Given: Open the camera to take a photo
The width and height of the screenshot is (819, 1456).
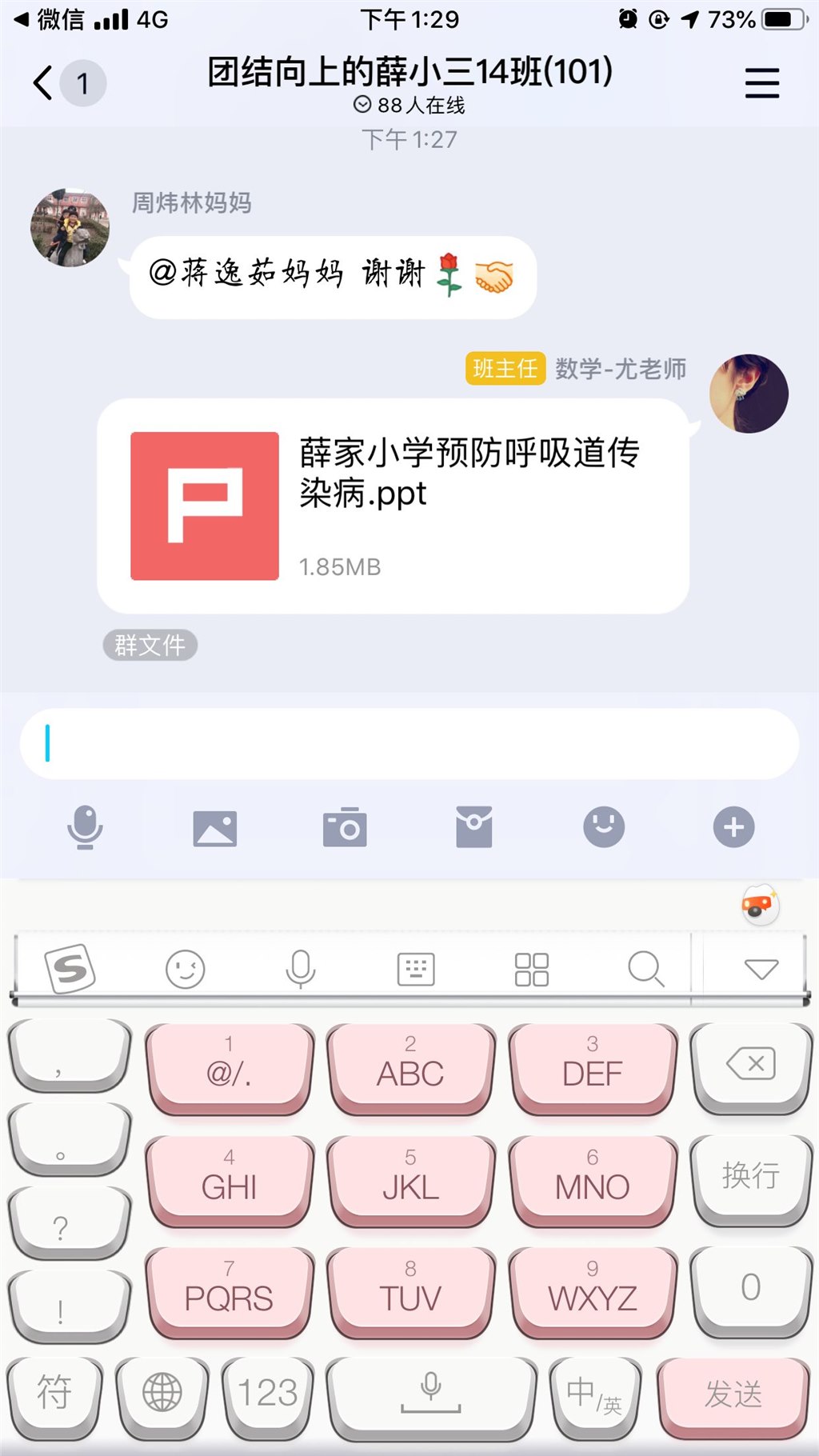Looking at the screenshot, I should tap(345, 827).
